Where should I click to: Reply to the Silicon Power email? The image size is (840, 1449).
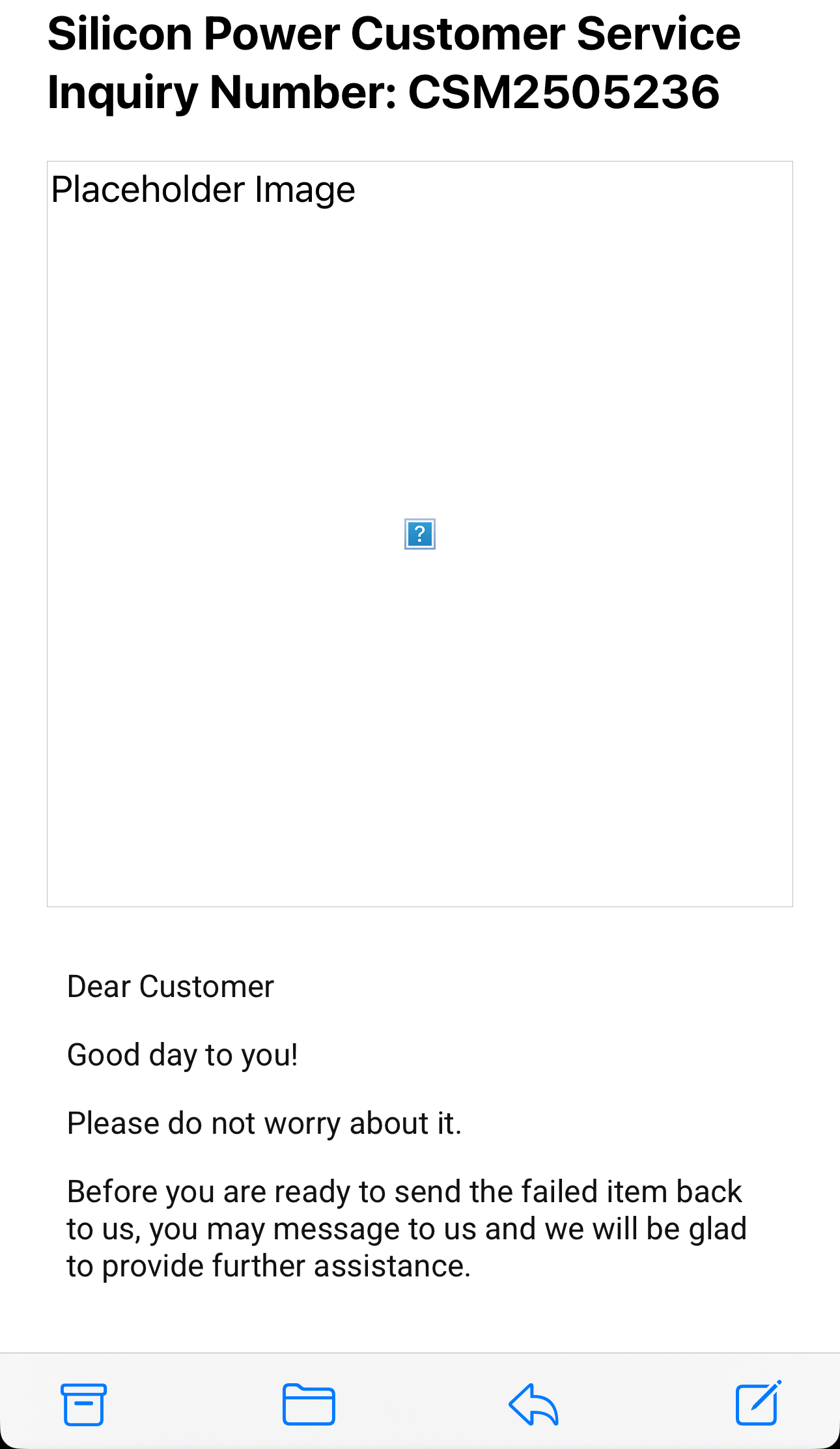tap(533, 1404)
